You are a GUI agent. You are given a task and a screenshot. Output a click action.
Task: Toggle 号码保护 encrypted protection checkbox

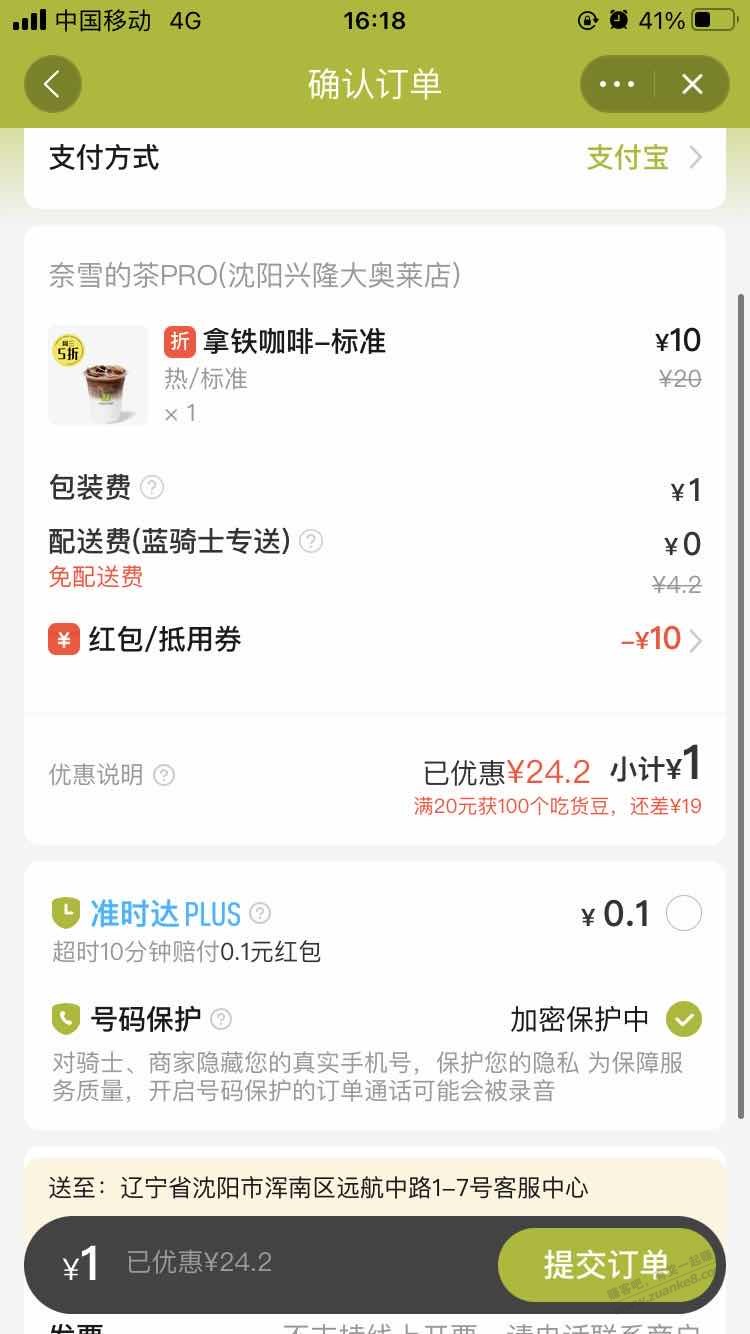click(684, 1019)
